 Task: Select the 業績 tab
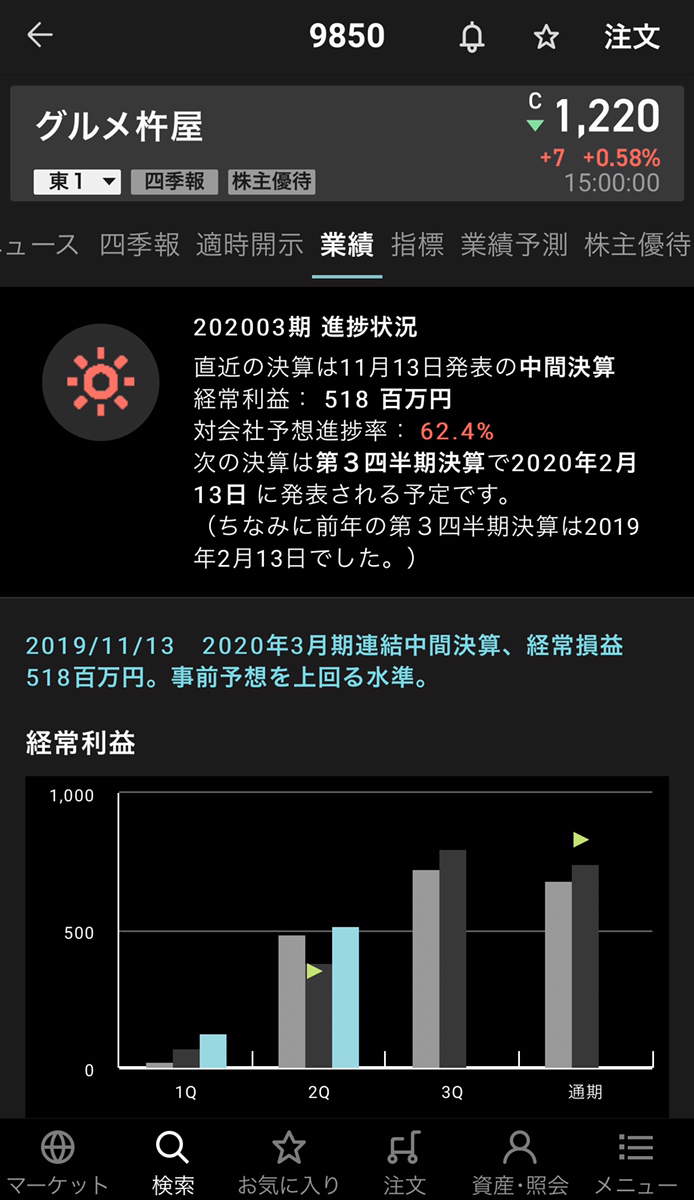[347, 245]
